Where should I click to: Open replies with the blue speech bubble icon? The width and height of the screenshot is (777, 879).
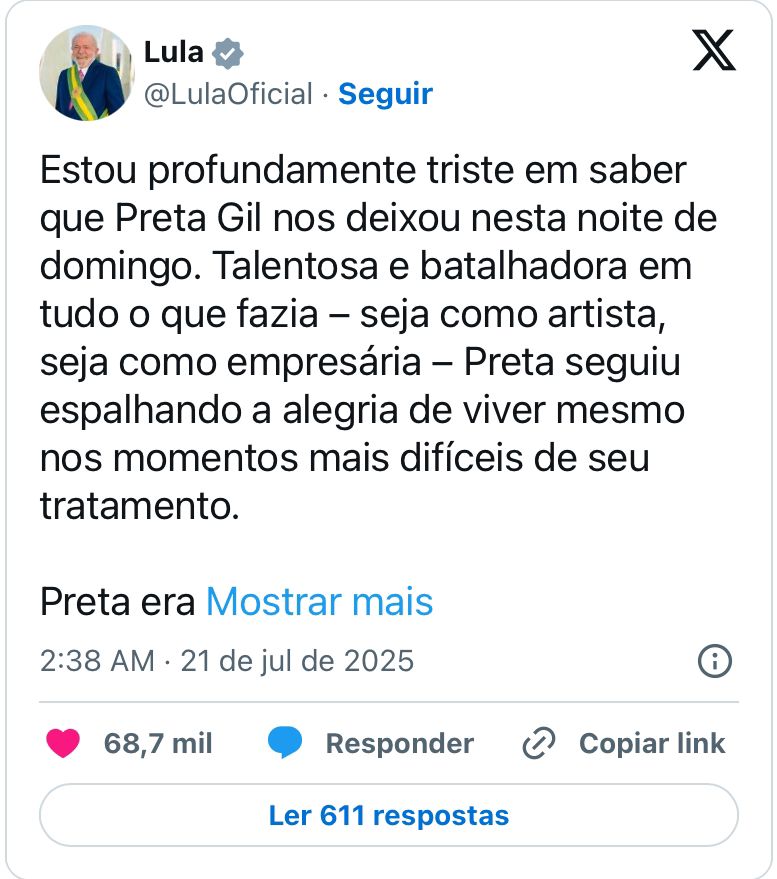coord(283,743)
